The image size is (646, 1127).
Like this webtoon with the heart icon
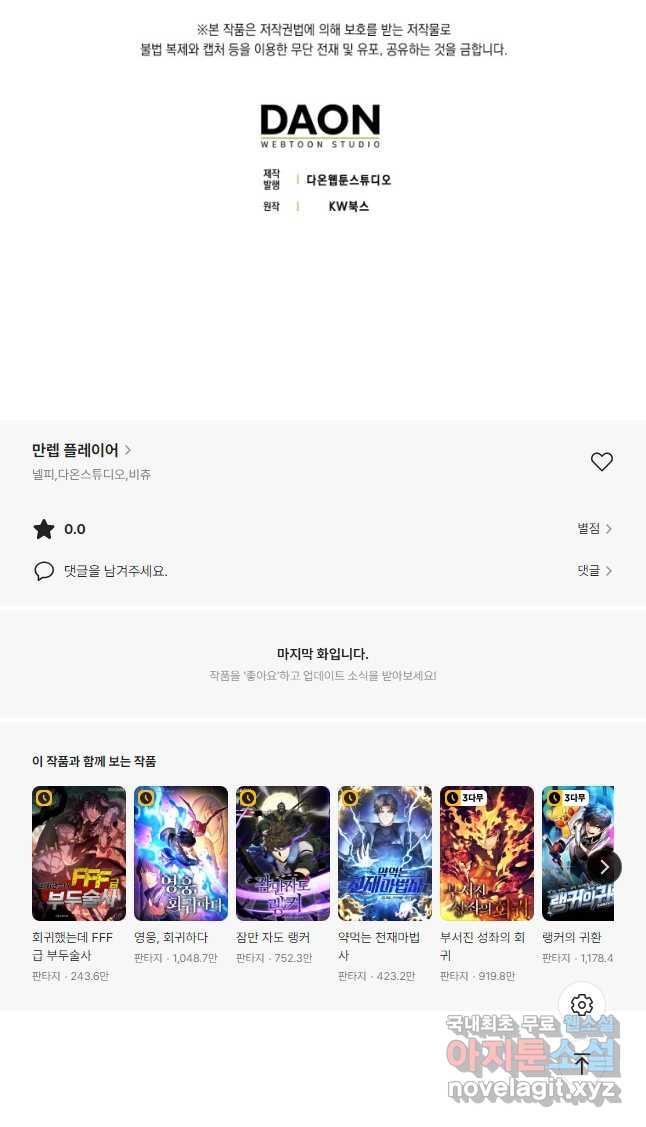click(601, 461)
